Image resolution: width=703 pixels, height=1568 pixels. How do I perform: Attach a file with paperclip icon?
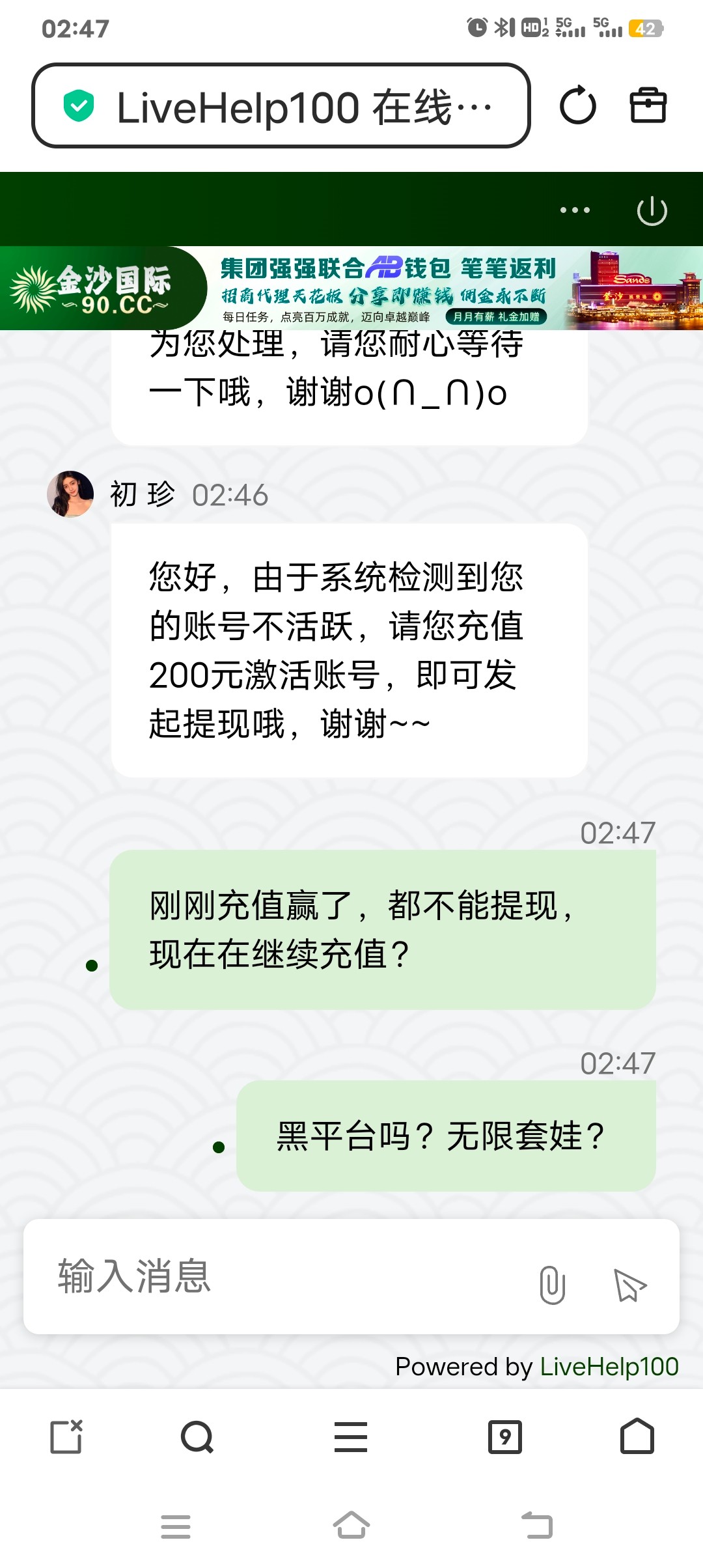coord(552,1285)
